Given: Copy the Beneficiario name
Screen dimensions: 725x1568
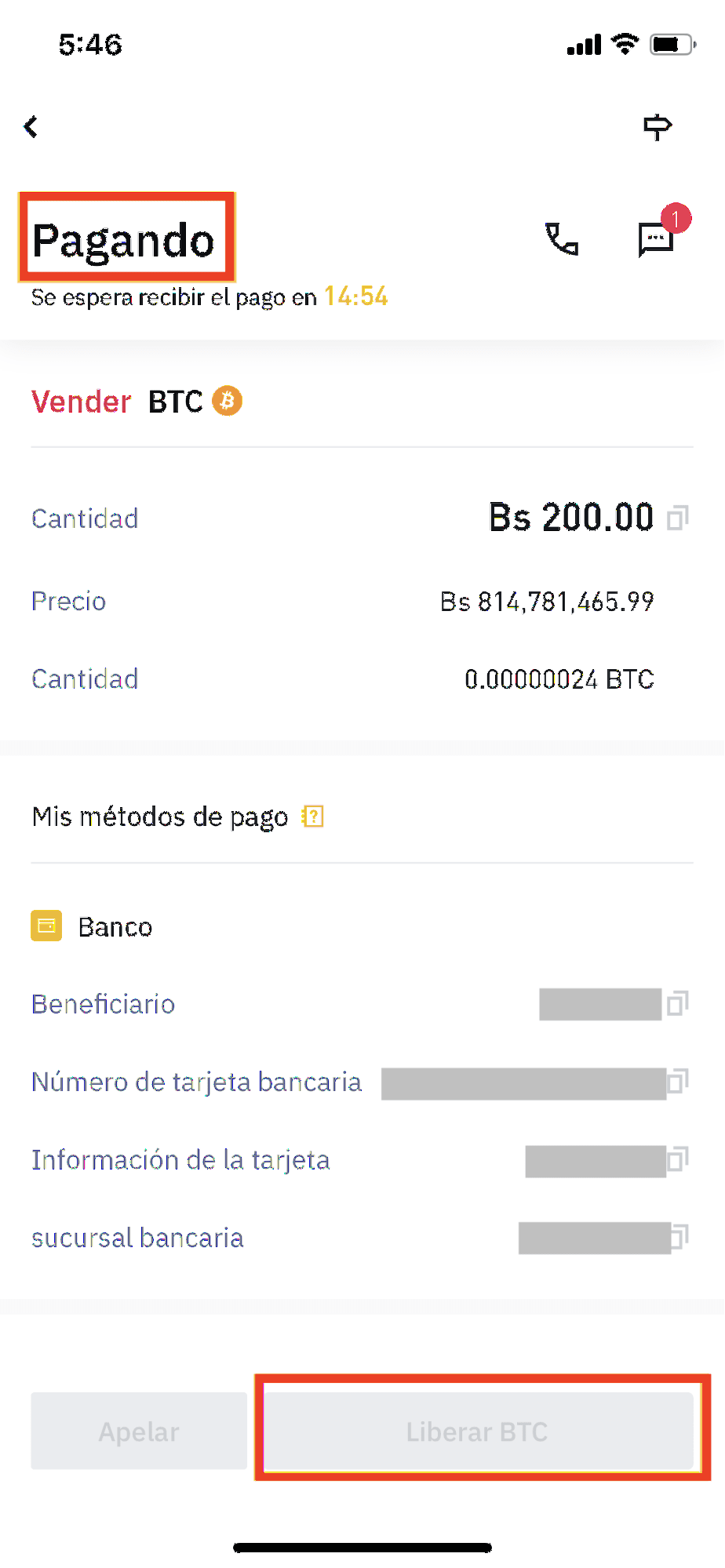Looking at the screenshot, I should click(678, 1003).
